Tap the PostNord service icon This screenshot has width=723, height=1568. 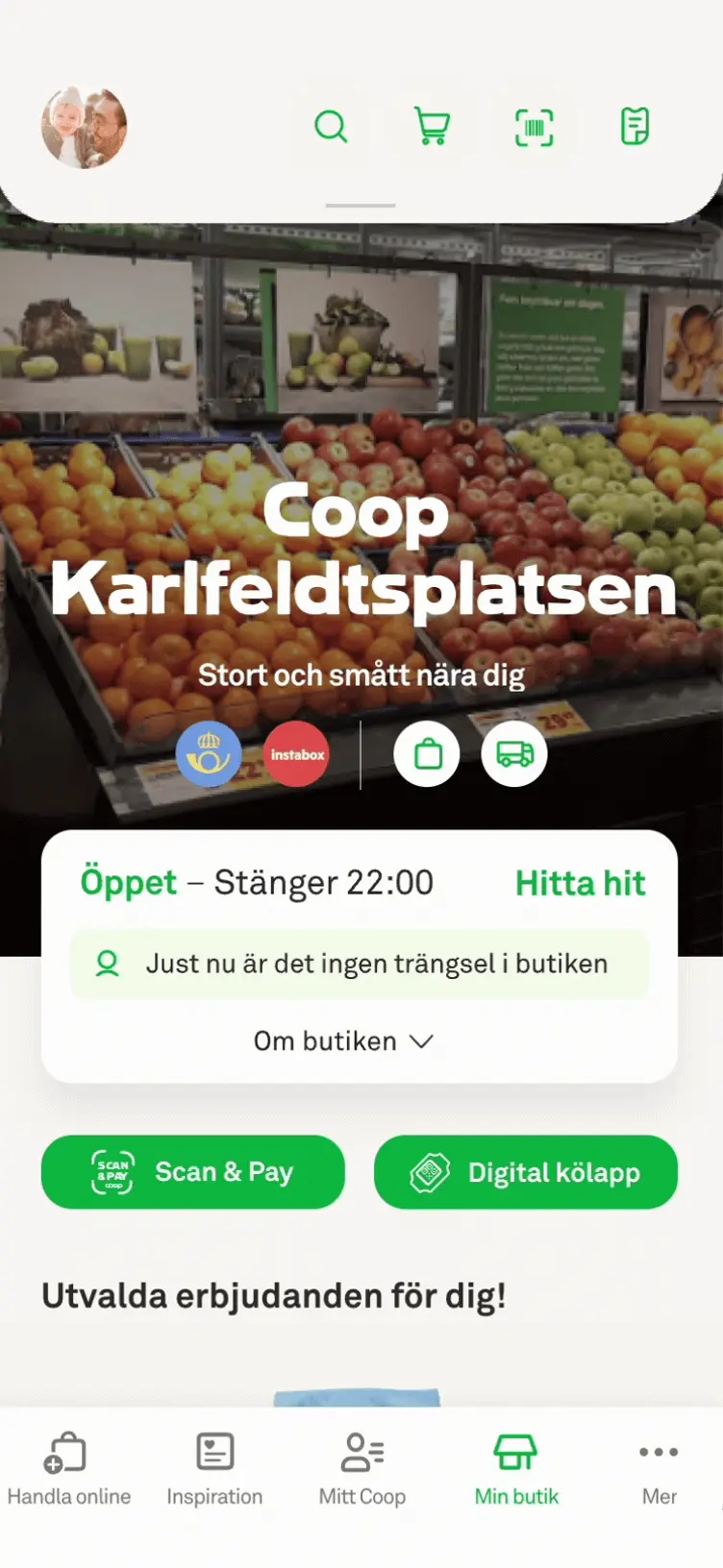tap(209, 754)
